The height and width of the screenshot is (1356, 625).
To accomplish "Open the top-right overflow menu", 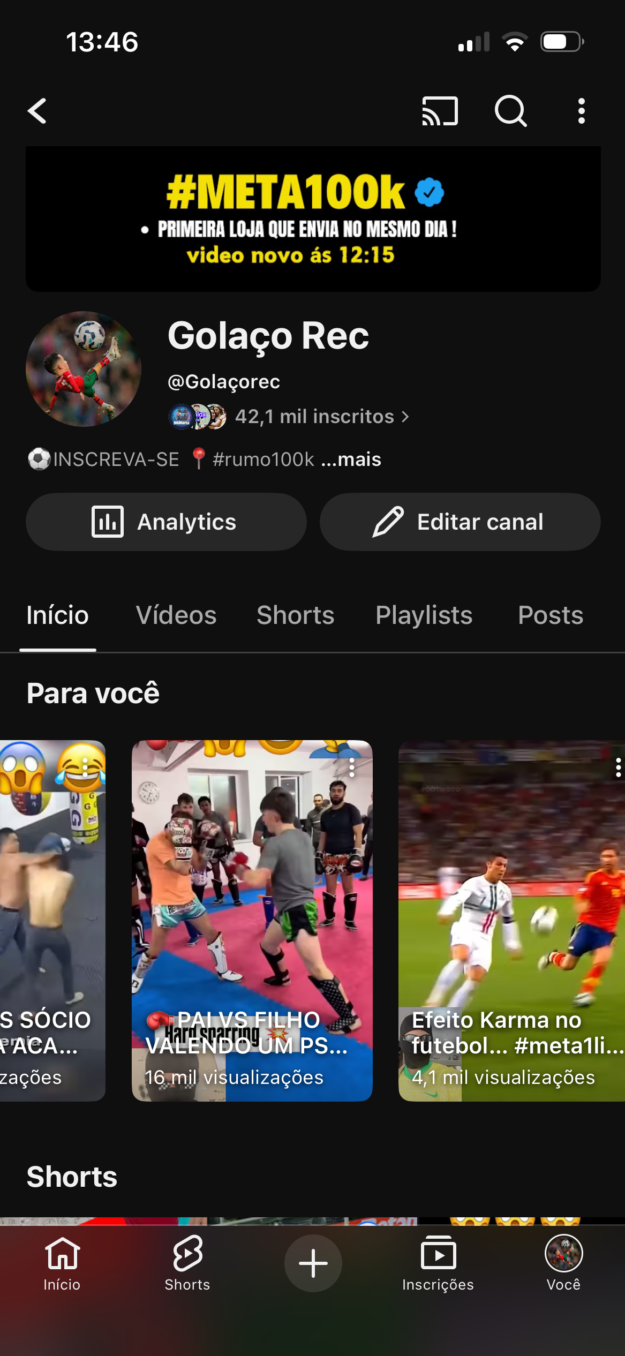I will [581, 111].
